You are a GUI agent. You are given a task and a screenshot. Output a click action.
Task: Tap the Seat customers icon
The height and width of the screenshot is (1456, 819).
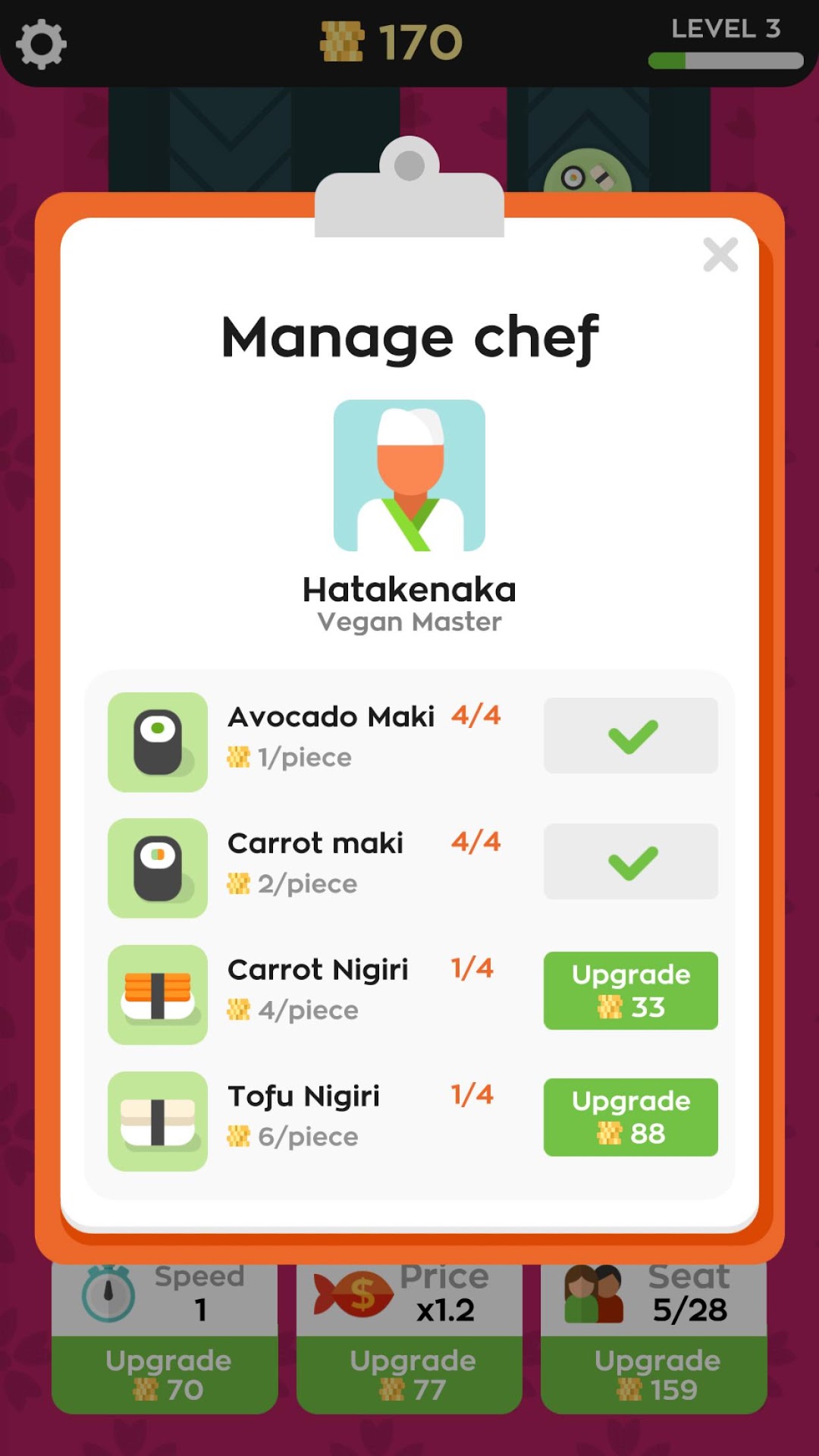[594, 1294]
